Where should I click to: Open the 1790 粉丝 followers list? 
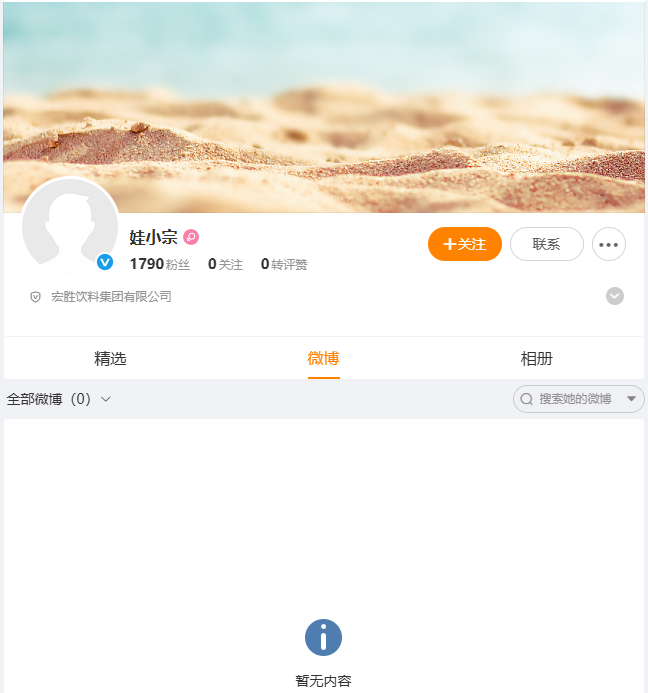159,265
